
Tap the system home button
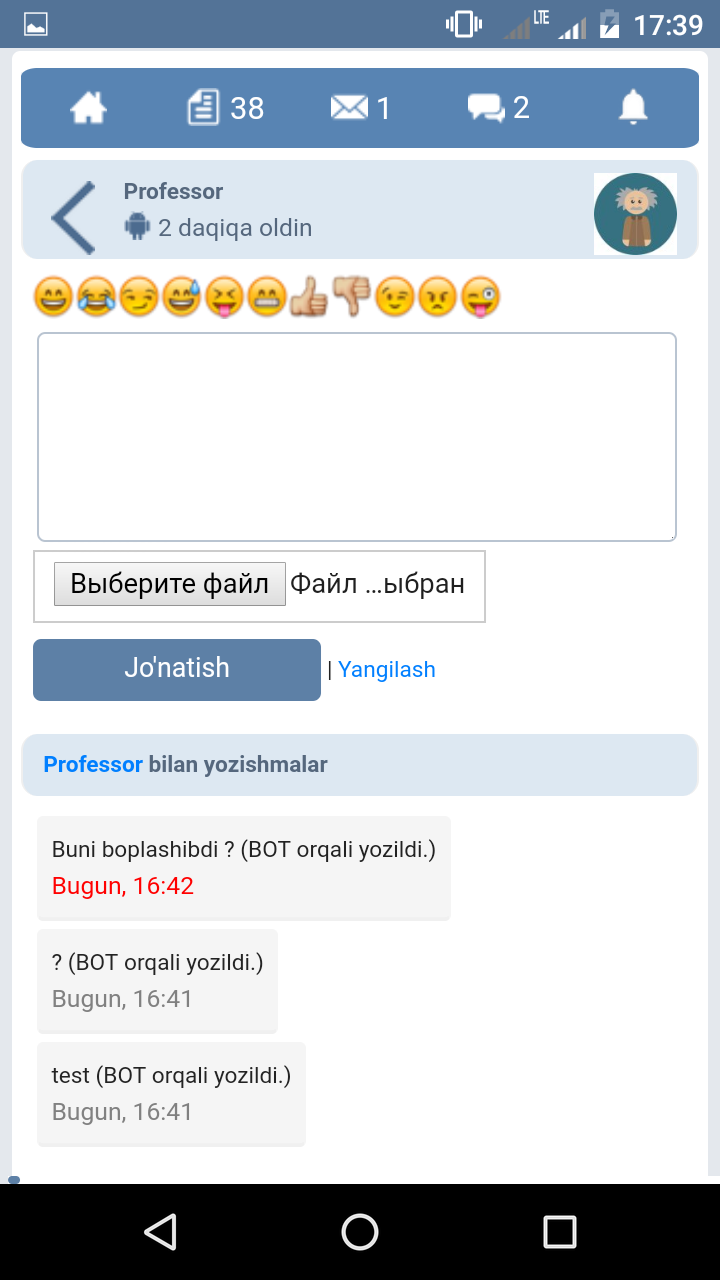pos(360,1232)
